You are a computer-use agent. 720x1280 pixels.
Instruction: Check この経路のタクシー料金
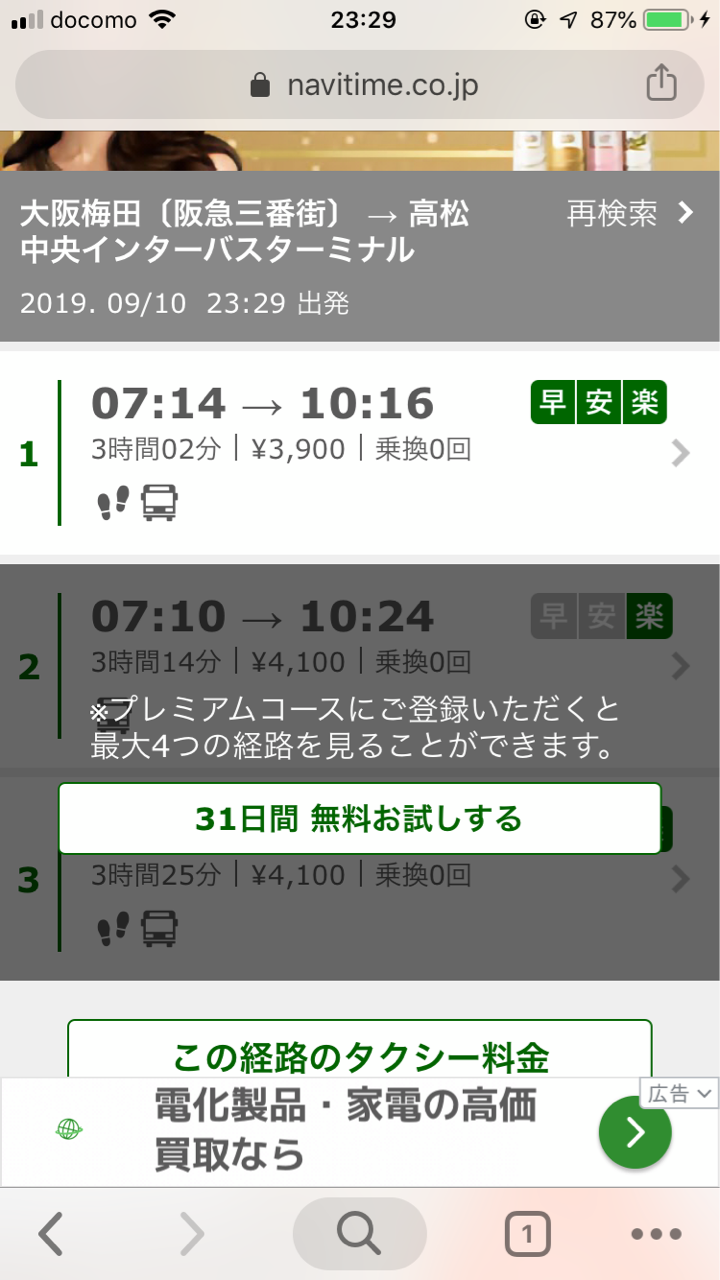click(360, 1055)
